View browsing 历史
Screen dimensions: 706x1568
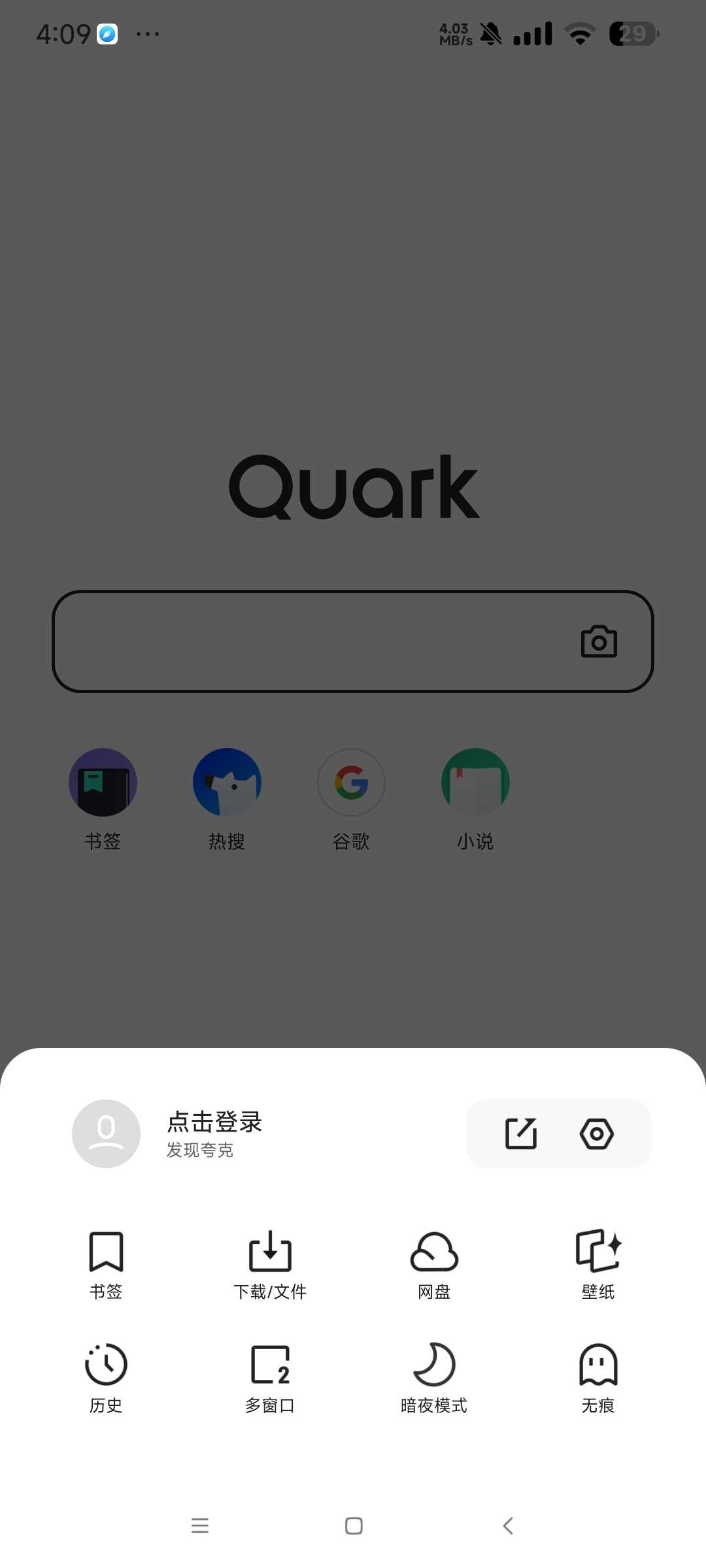[x=106, y=1377]
